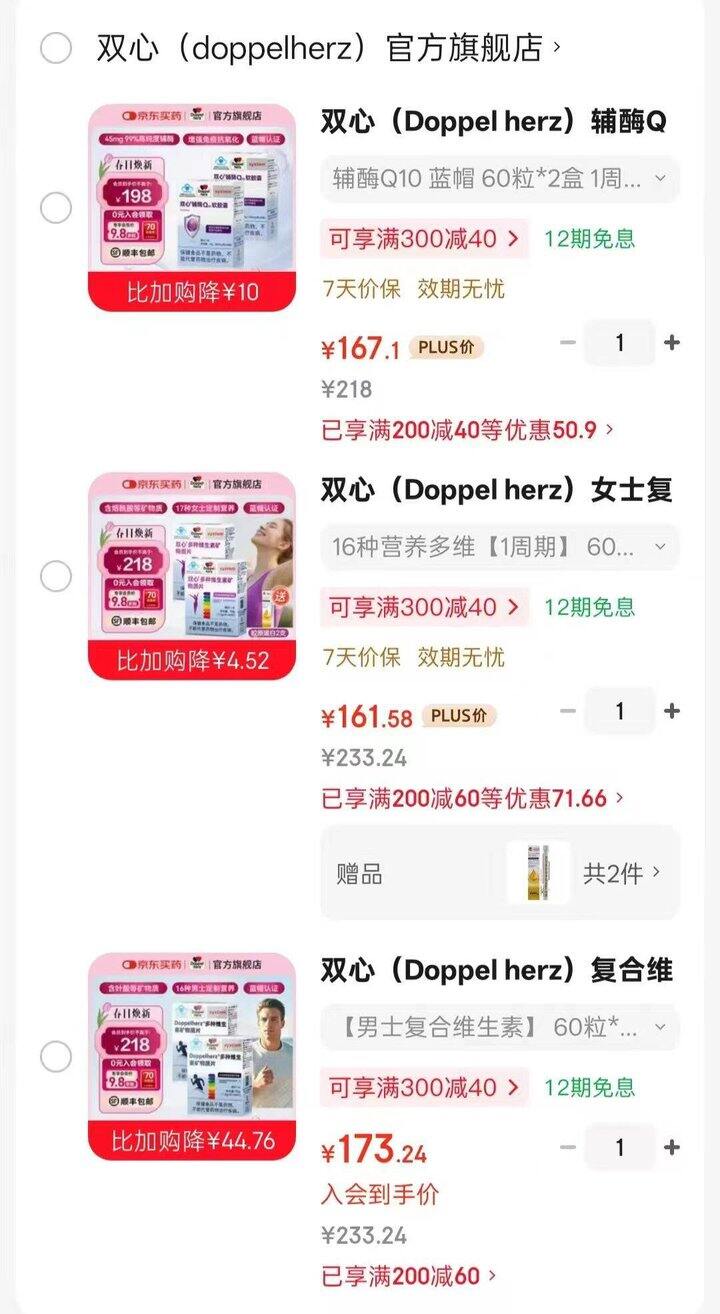View the 已享满200减60 discount details

point(408,1276)
